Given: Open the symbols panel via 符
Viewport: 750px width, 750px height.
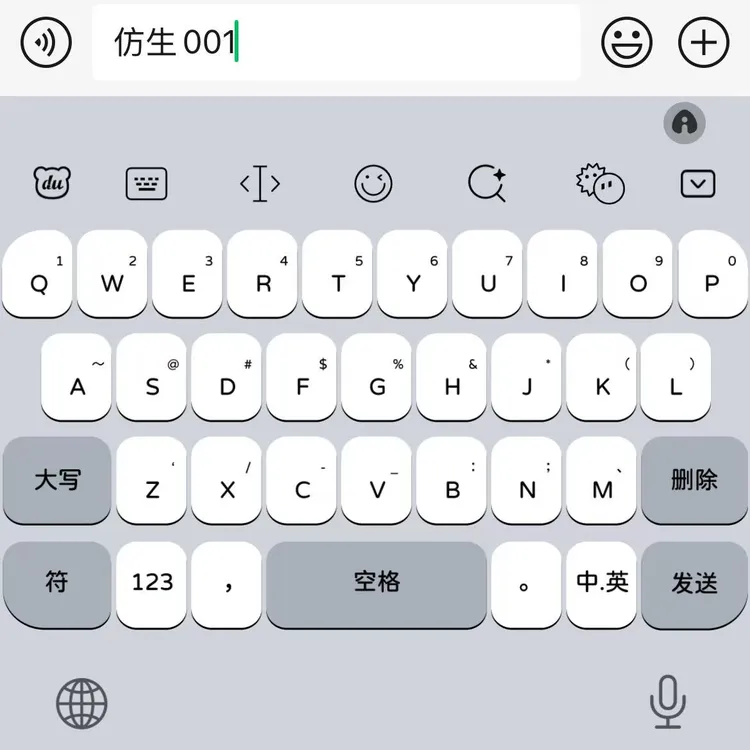Looking at the screenshot, I should (x=56, y=584).
